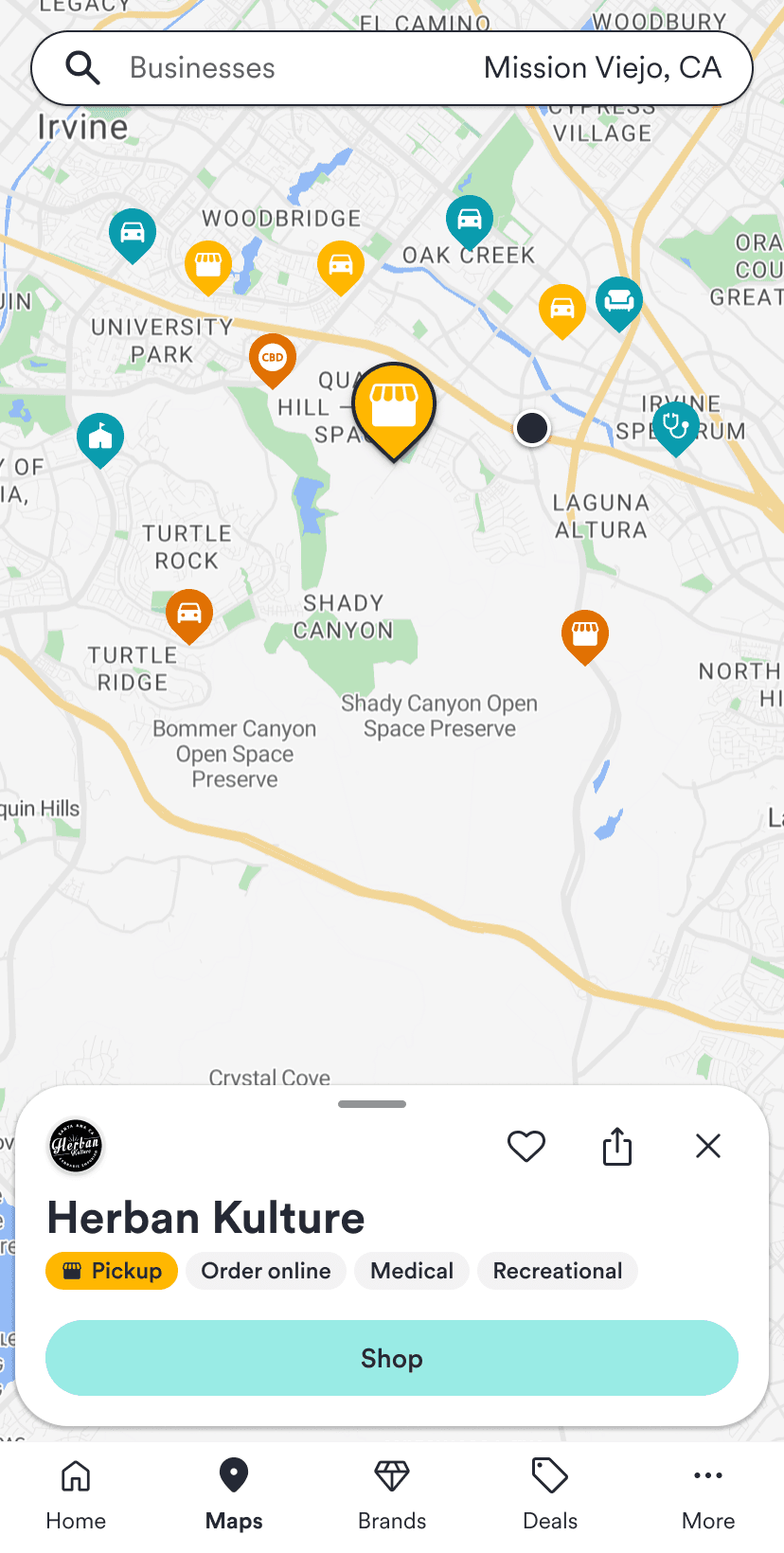Expand the Herban Kulture card handle
This screenshot has width=784, height=1553.
(x=372, y=1104)
